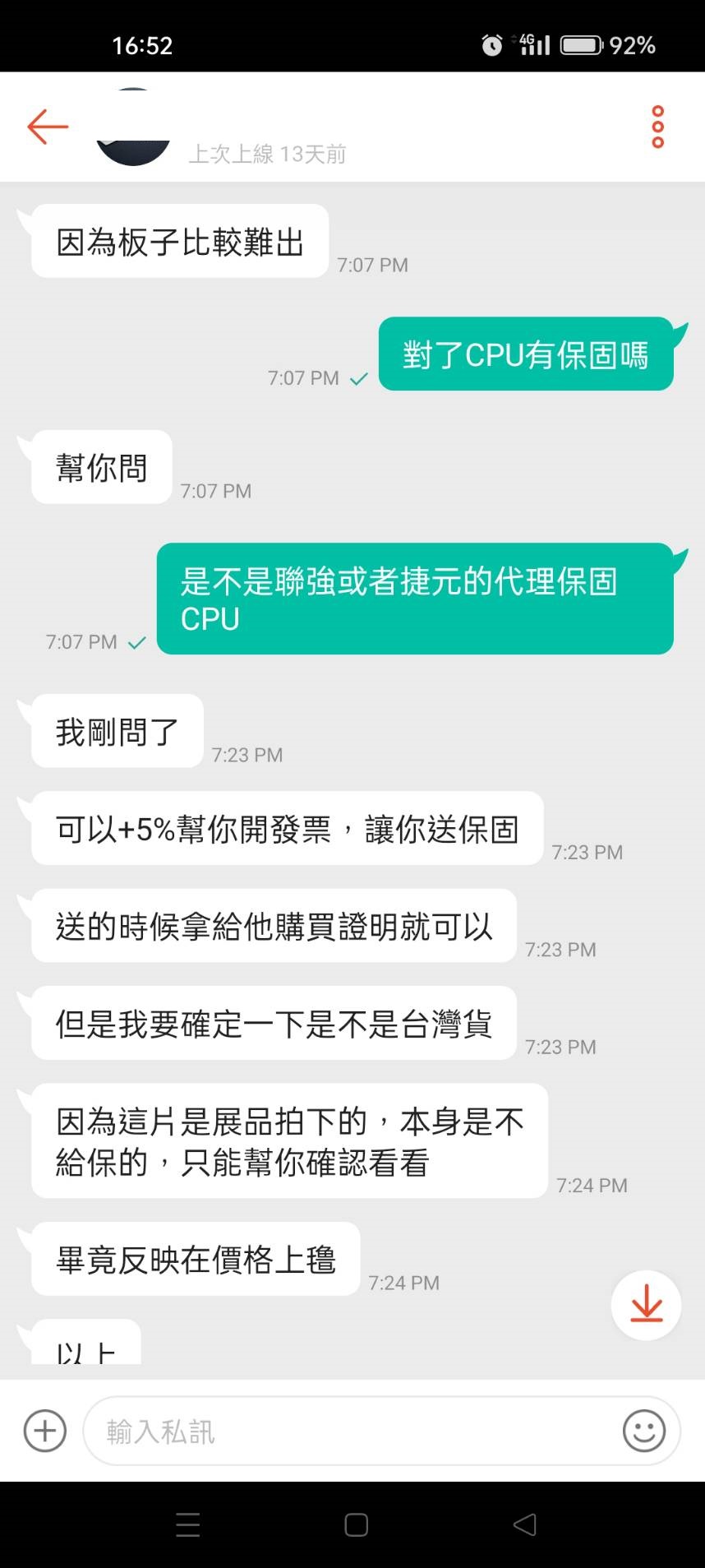
Task: Open the system recent apps menu
Action: pos(188,1525)
